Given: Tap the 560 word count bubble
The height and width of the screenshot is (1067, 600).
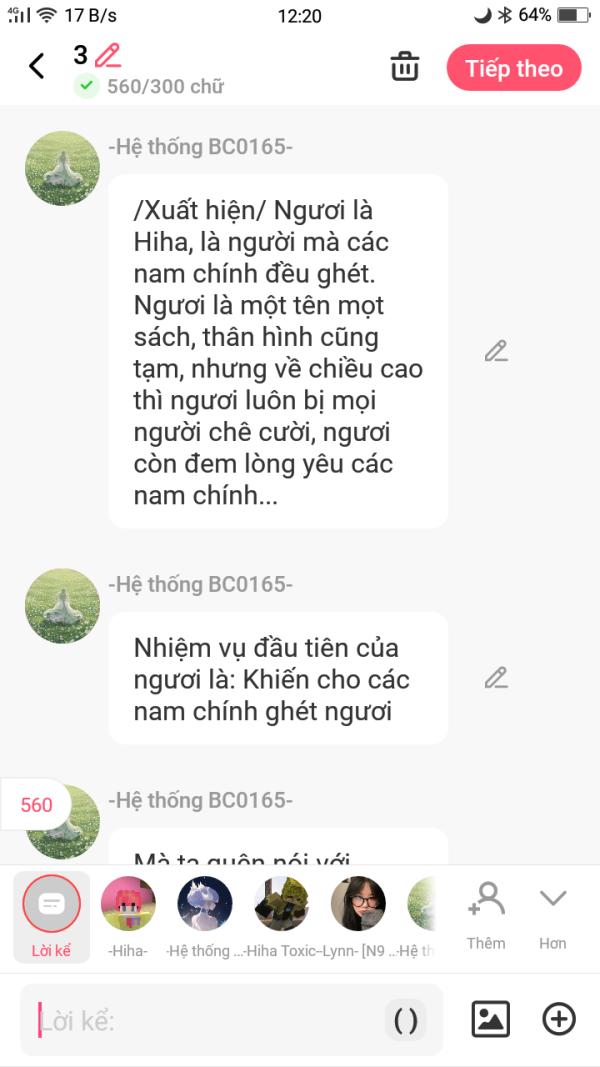Looking at the screenshot, I should (x=36, y=805).
